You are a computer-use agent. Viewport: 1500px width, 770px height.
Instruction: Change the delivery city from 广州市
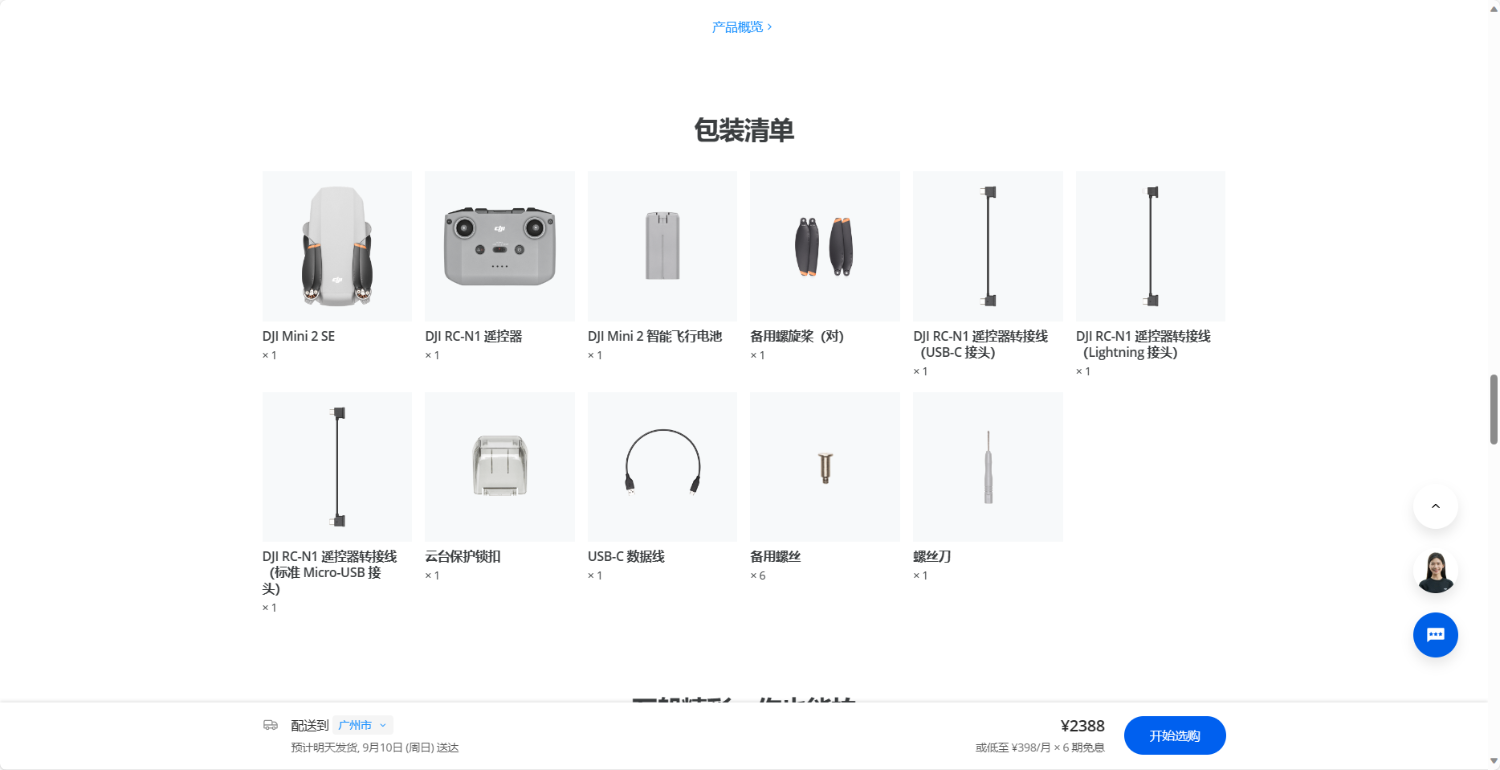point(362,725)
